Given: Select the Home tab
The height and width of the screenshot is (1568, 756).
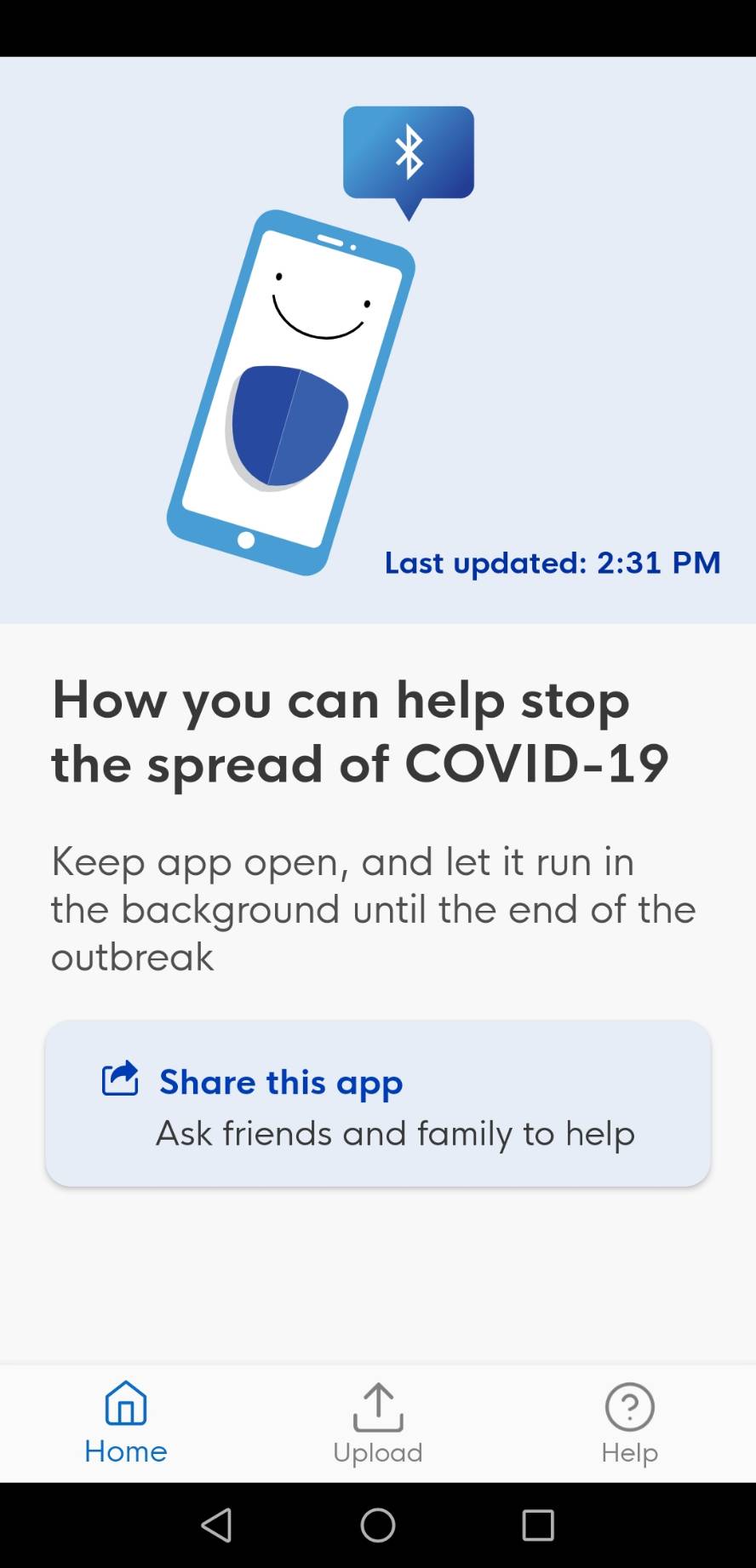Looking at the screenshot, I should (x=126, y=1423).
